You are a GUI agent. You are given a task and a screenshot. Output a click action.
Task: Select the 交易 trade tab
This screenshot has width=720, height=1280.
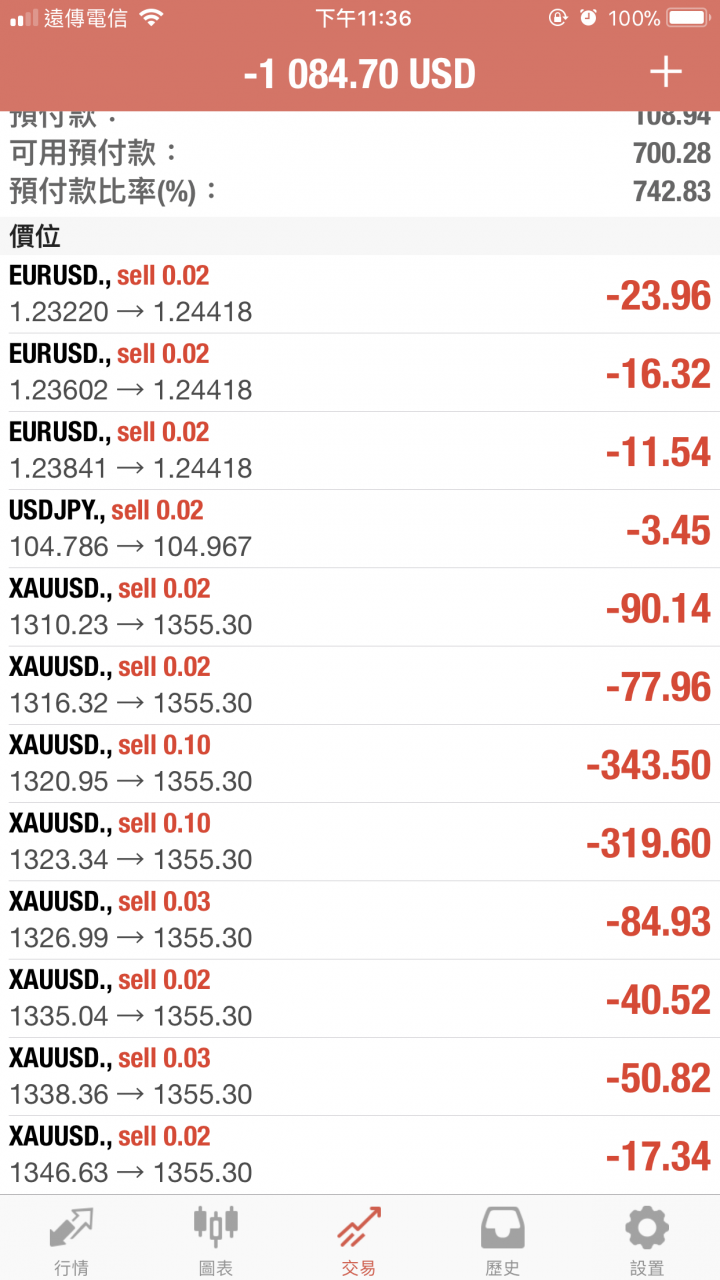[359, 1240]
